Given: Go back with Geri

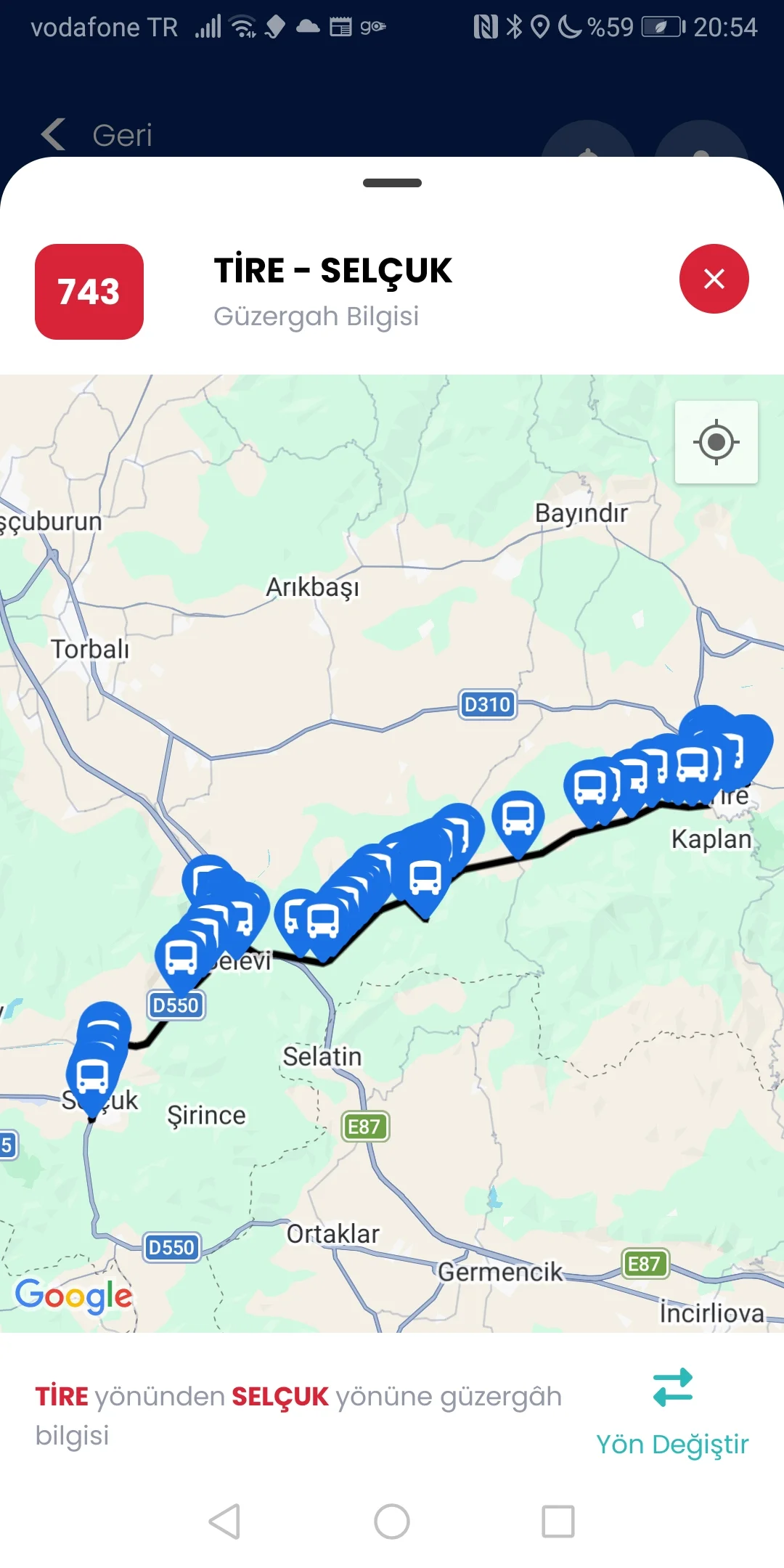Looking at the screenshot, I should [98, 135].
